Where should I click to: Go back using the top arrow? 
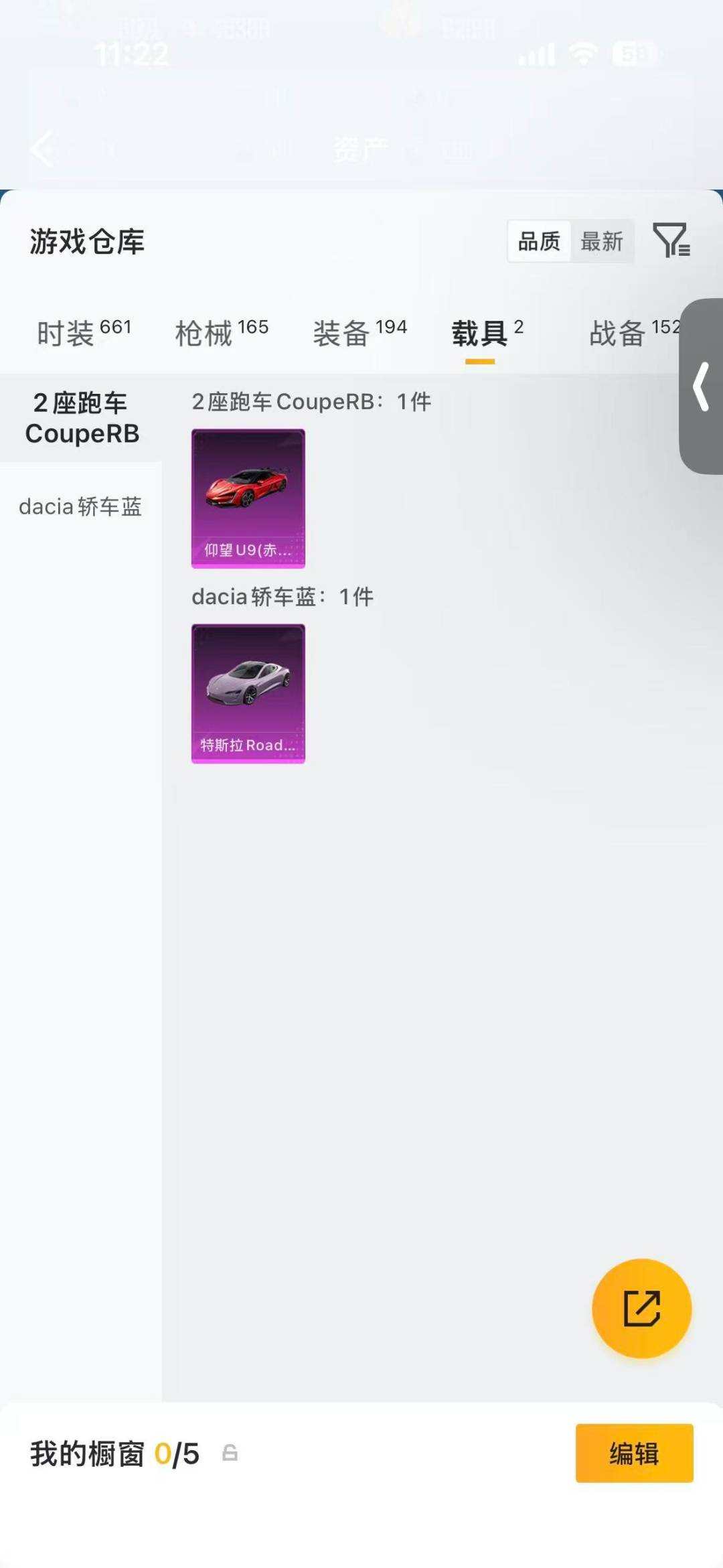[x=43, y=148]
